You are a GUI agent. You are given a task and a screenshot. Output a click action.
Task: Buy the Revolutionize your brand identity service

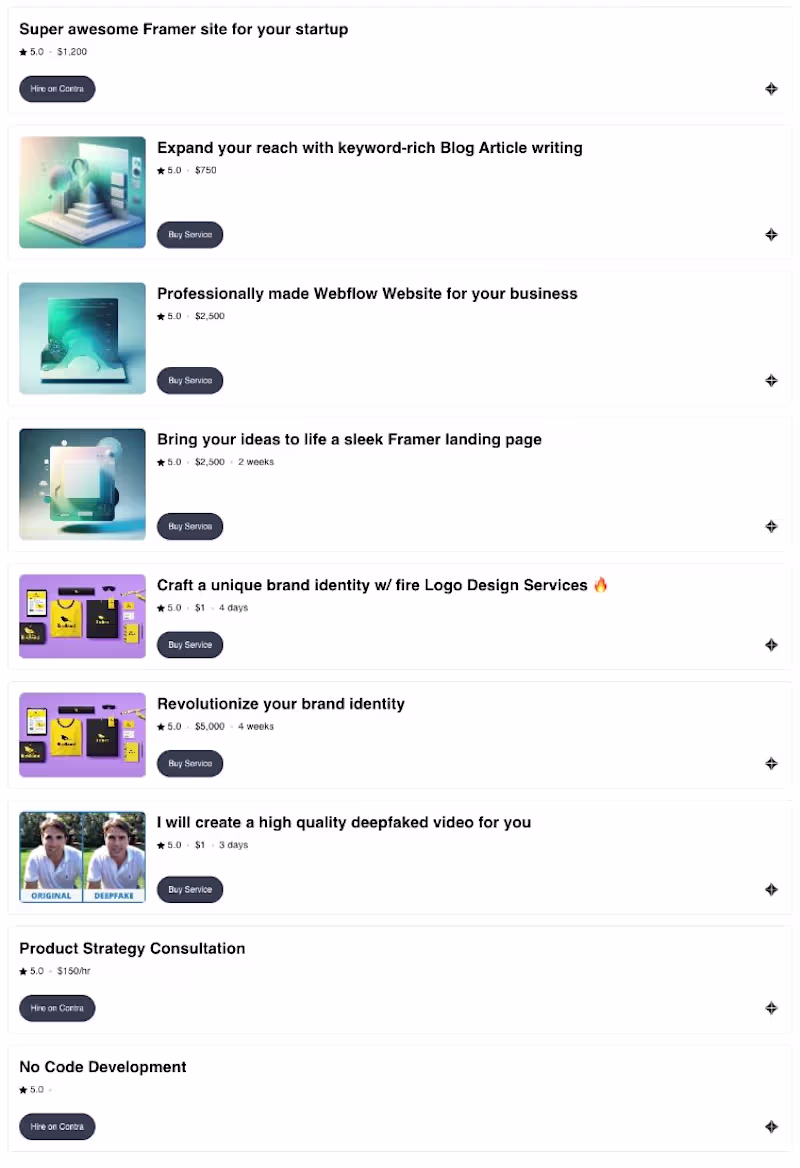coord(190,764)
